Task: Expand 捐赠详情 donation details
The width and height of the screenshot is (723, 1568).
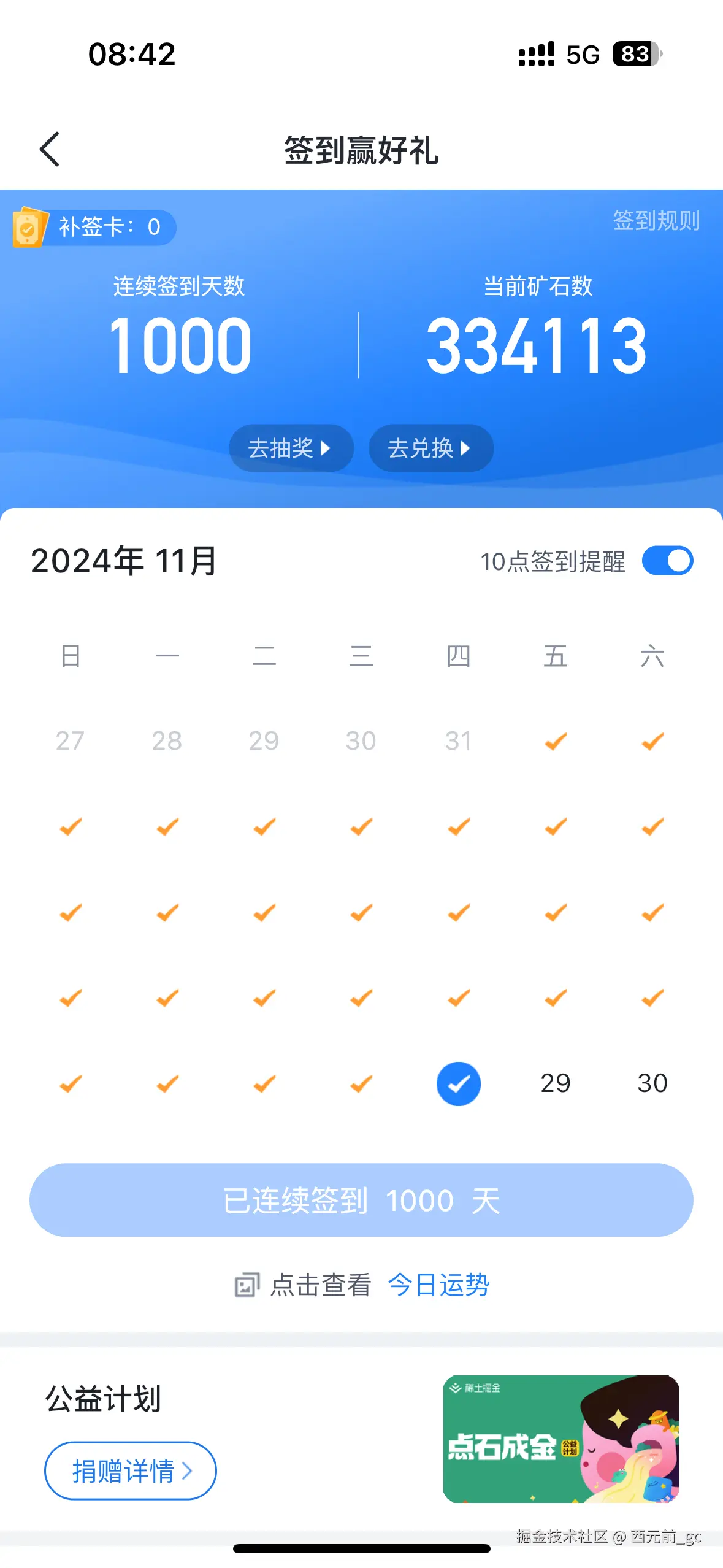Action: point(131,1471)
